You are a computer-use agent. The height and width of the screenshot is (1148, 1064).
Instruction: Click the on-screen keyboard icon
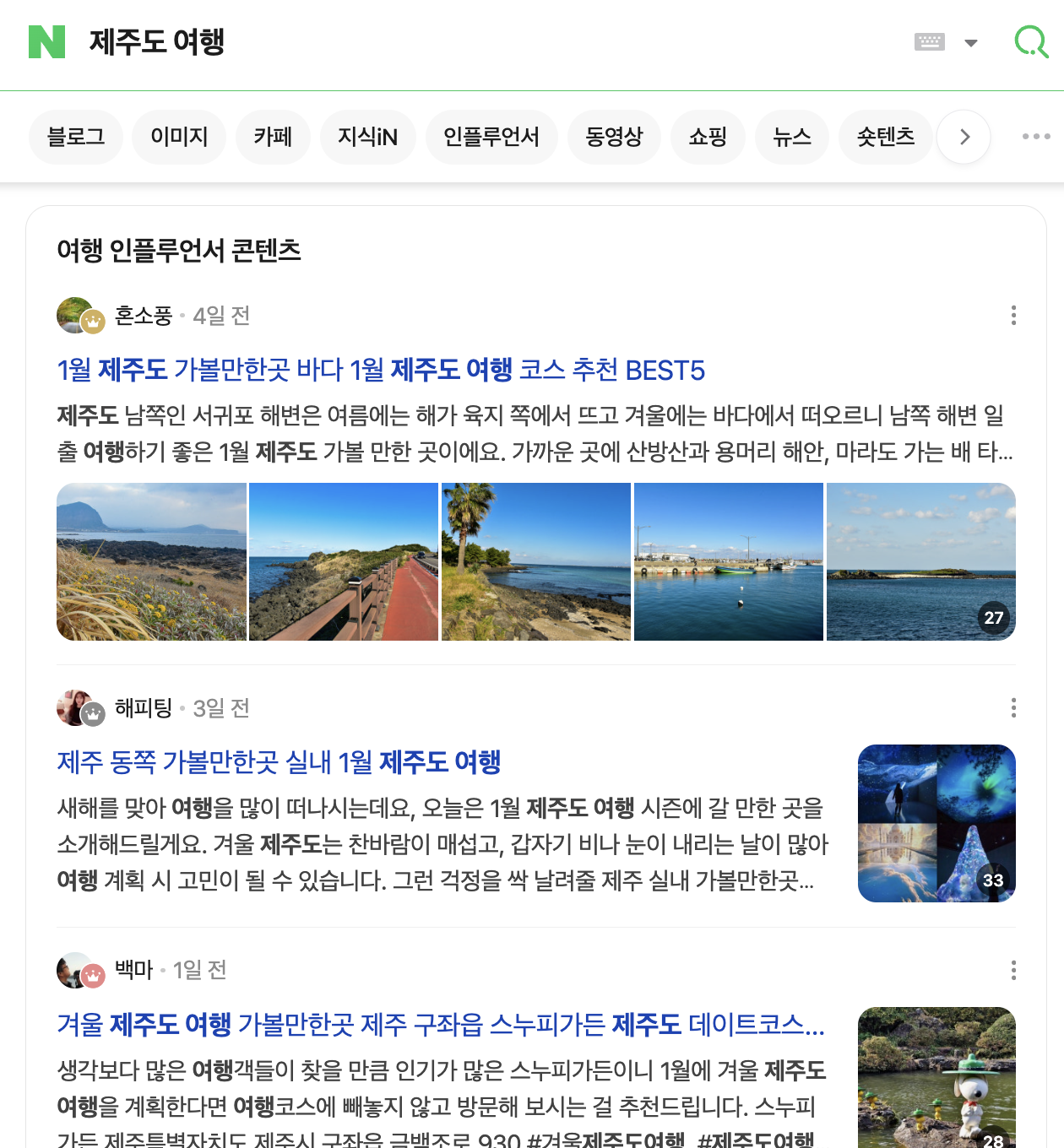tap(930, 41)
